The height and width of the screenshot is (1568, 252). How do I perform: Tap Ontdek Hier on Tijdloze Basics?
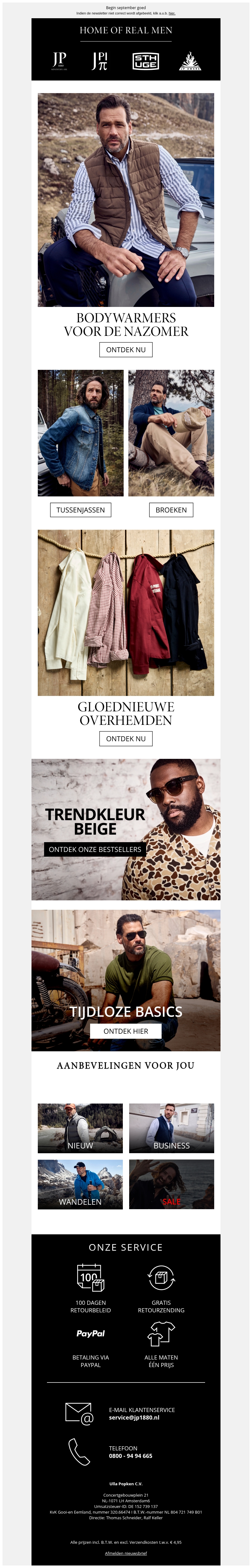[126, 1031]
